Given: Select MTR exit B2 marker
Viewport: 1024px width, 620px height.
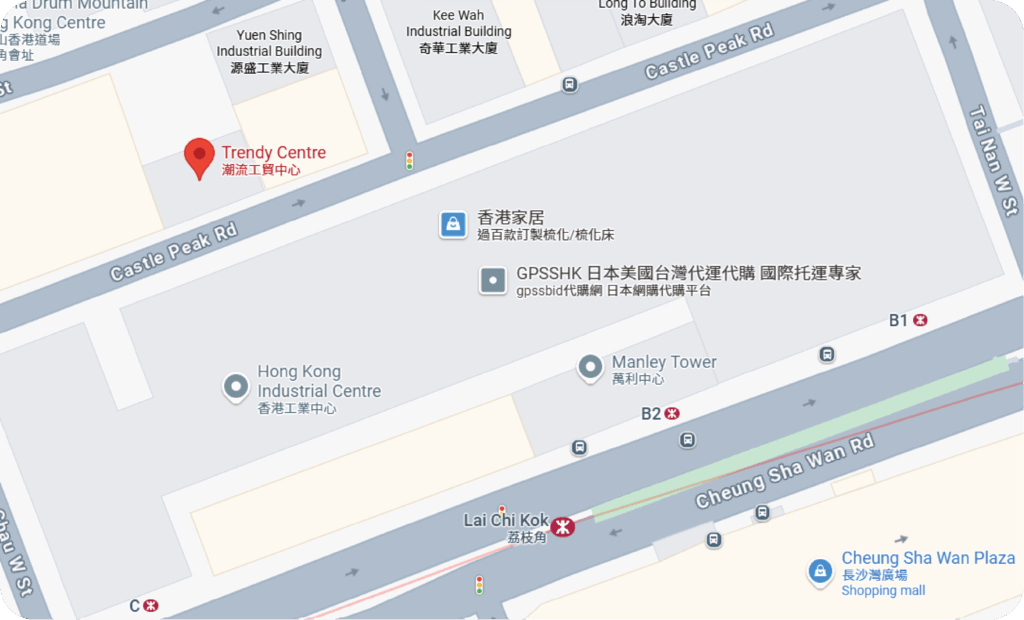Looking at the screenshot, I should tap(673, 413).
